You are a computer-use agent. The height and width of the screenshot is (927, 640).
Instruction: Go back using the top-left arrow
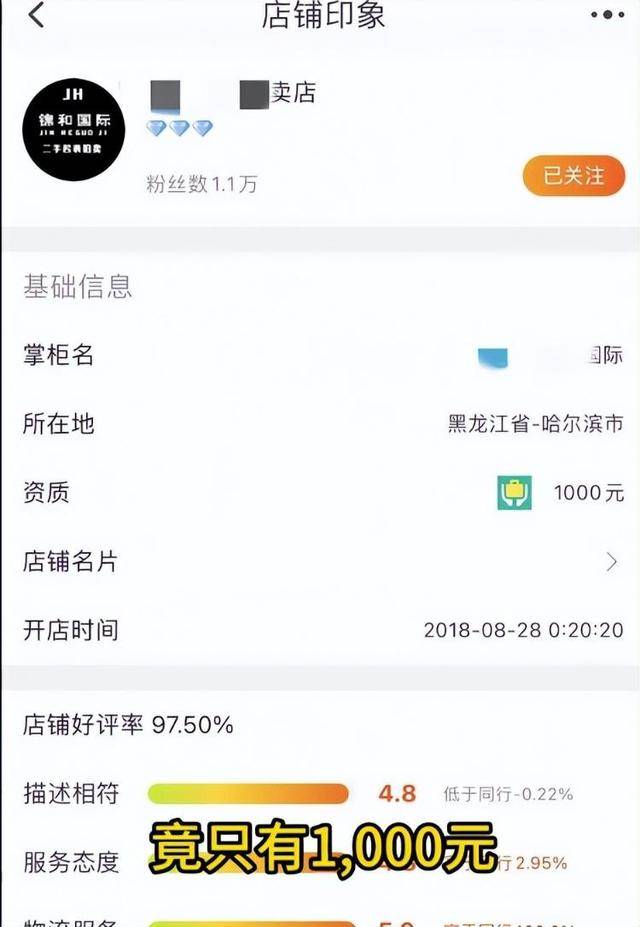[x=36, y=16]
